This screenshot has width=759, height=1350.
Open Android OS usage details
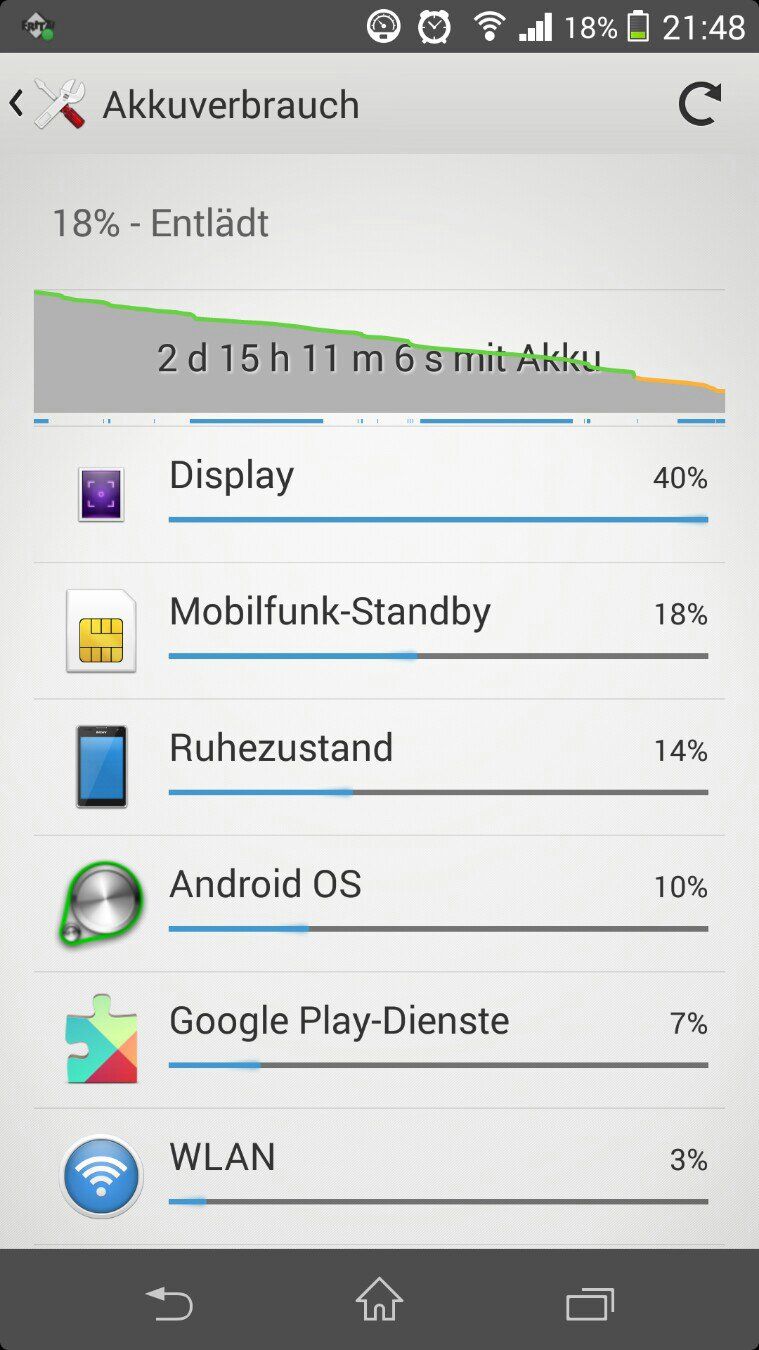(x=379, y=904)
